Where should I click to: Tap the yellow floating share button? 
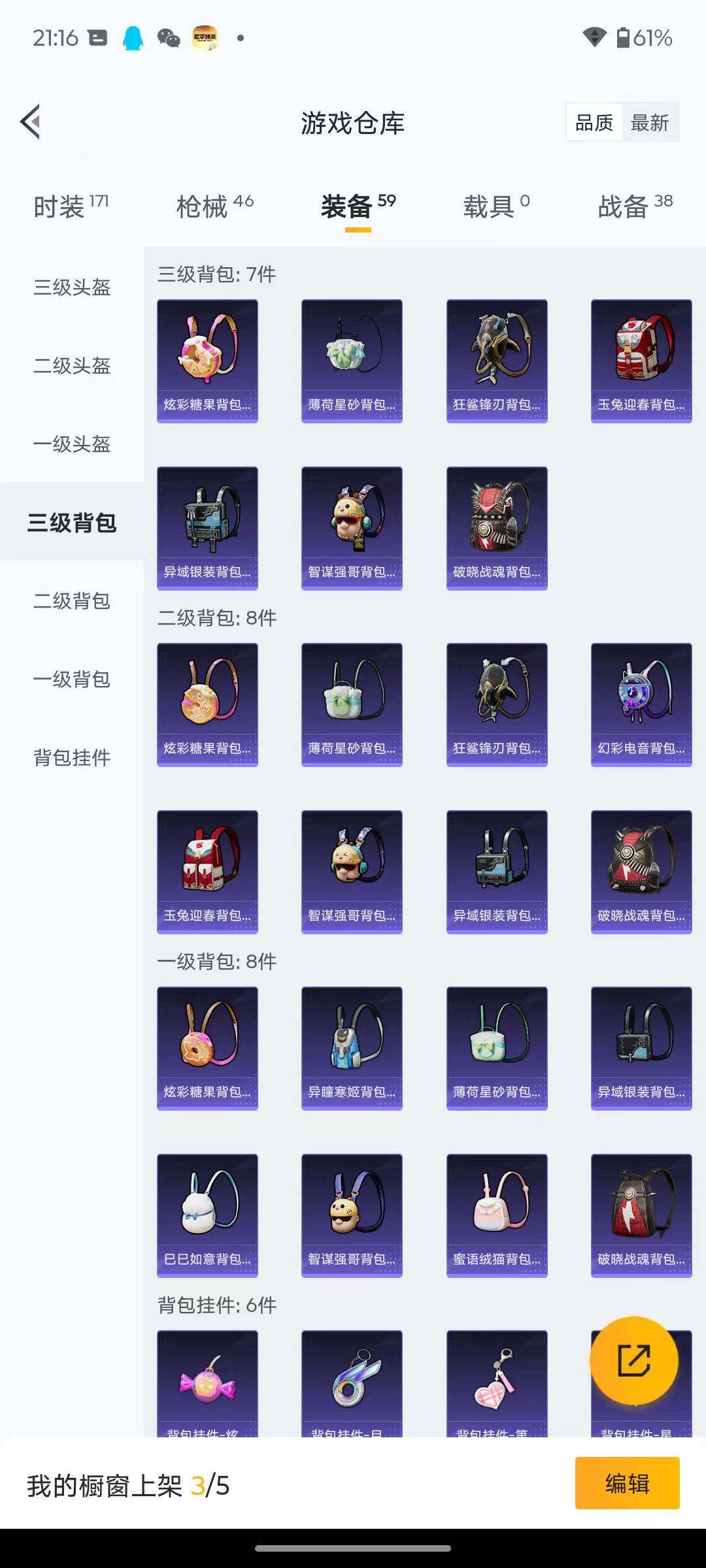[633, 1360]
